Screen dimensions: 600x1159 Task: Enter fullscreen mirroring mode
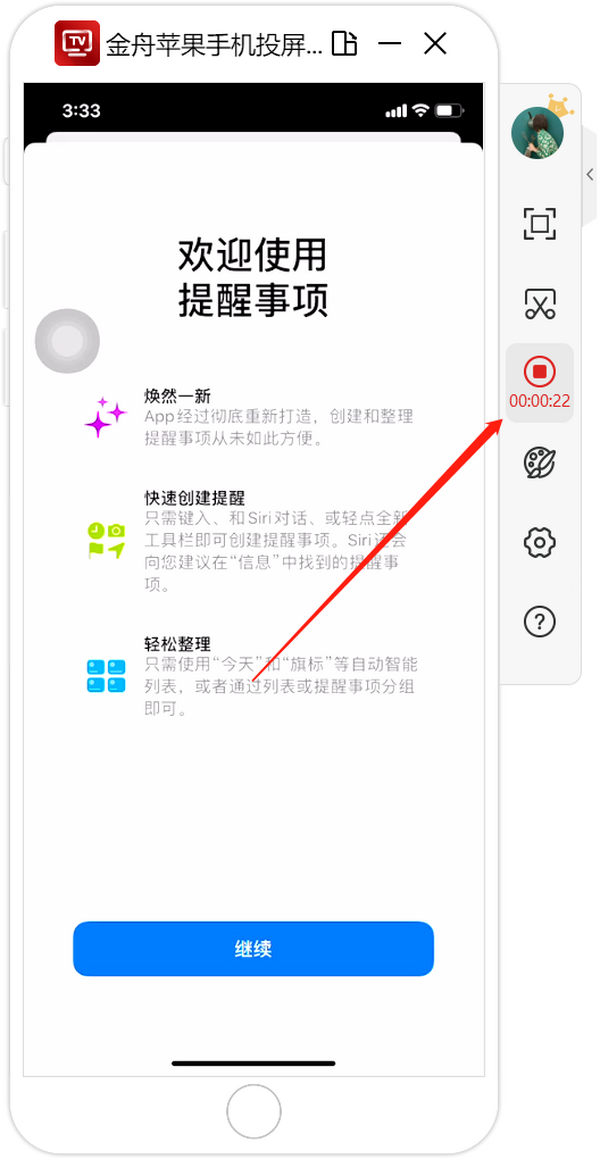[x=539, y=223]
